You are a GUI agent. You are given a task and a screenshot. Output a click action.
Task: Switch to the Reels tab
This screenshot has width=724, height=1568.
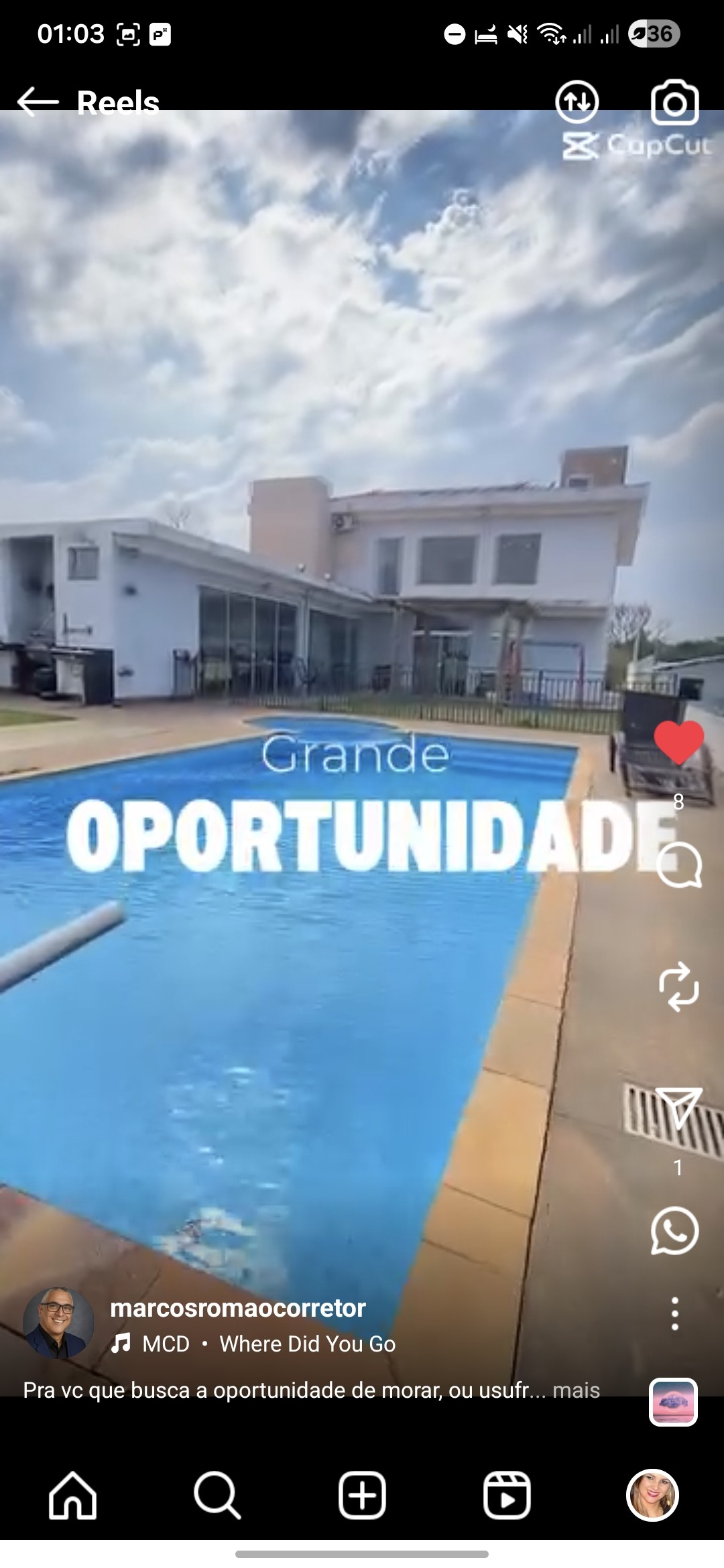[x=507, y=1495]
